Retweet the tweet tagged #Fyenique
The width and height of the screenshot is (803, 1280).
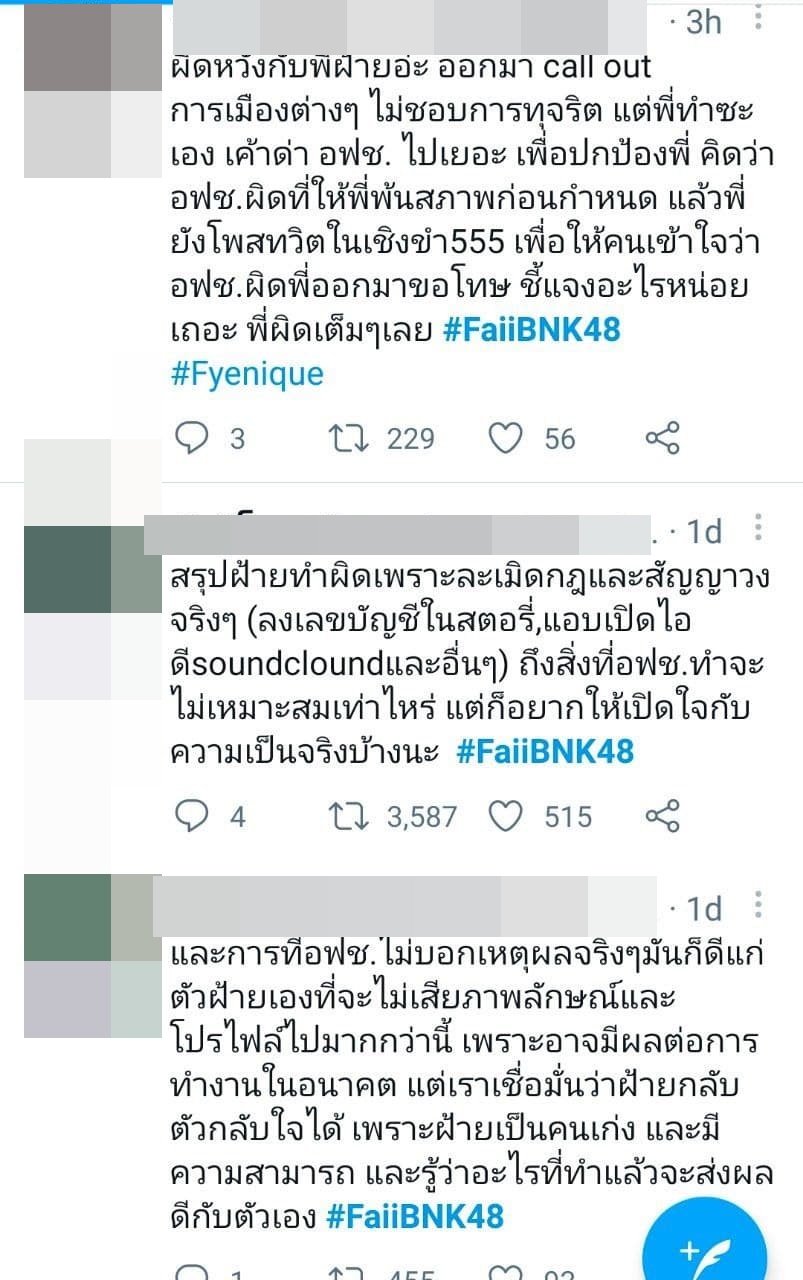point(346,438)
